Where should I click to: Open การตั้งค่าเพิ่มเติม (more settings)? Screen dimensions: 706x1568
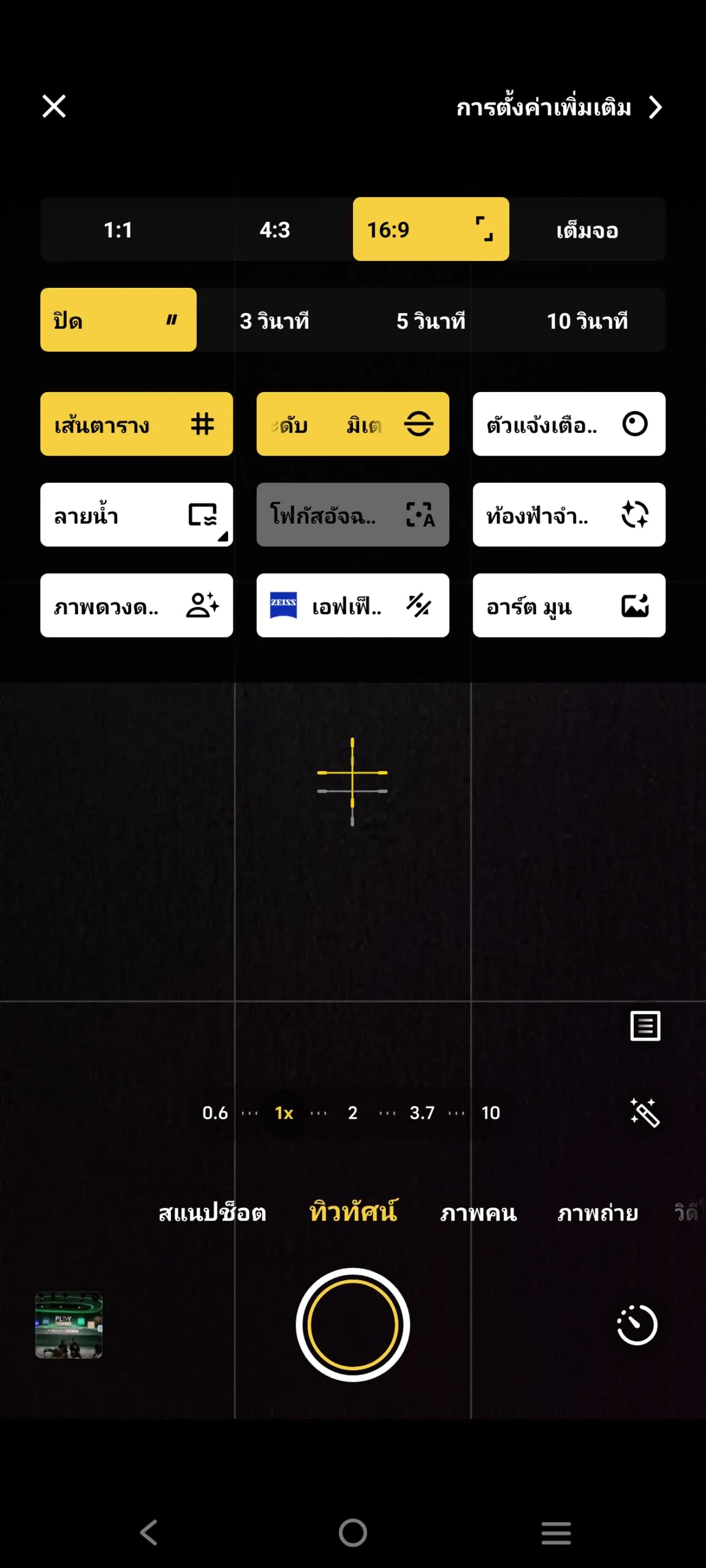point(558,108)
